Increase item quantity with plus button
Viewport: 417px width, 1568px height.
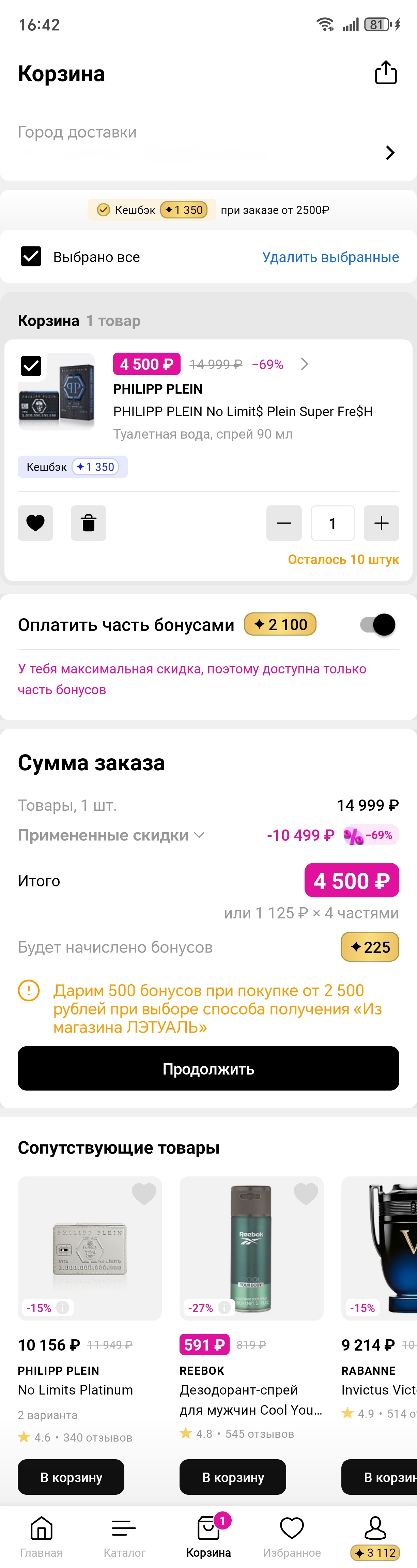coord(381,523)
